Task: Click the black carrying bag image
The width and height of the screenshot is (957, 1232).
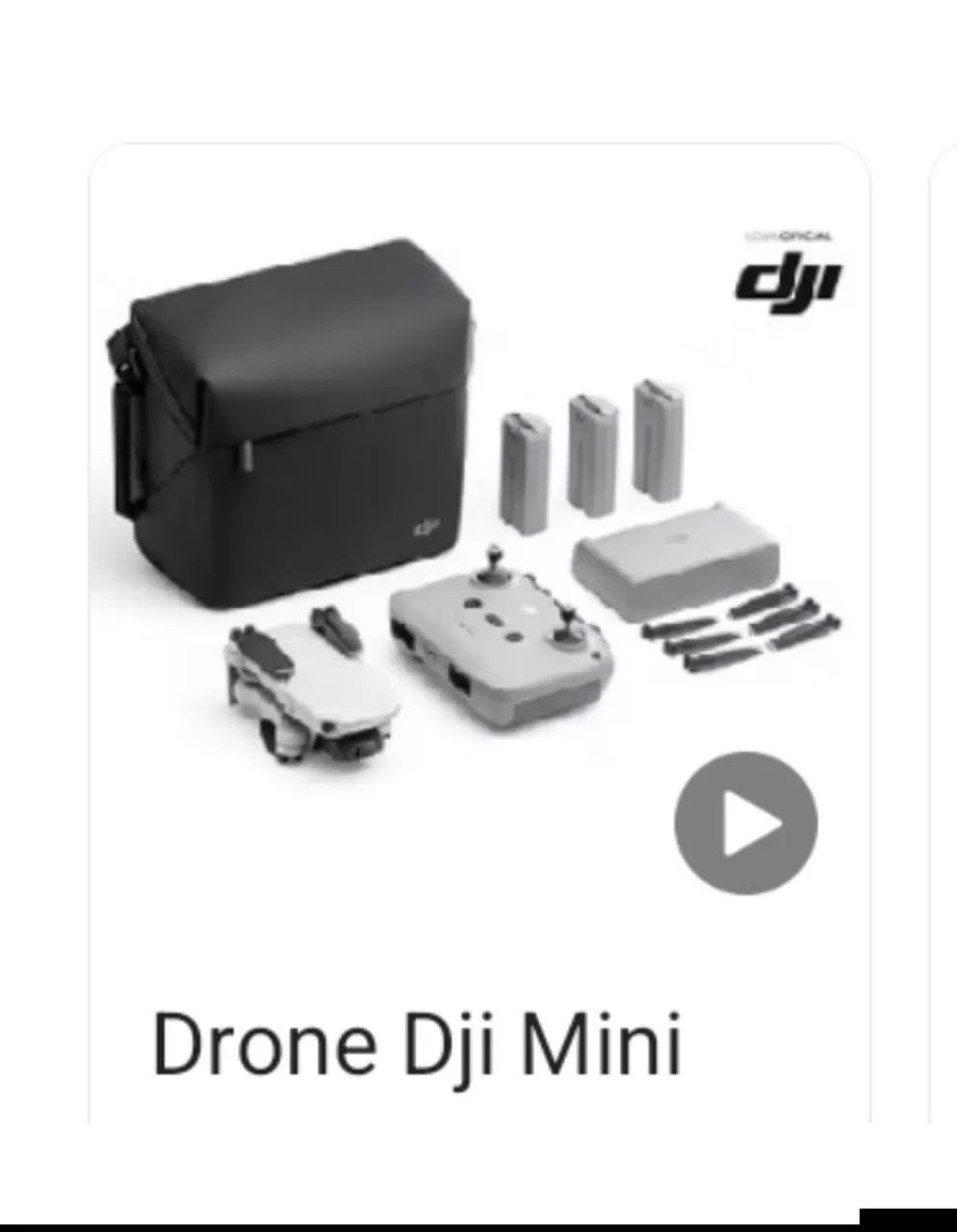Action: [289, 414]
